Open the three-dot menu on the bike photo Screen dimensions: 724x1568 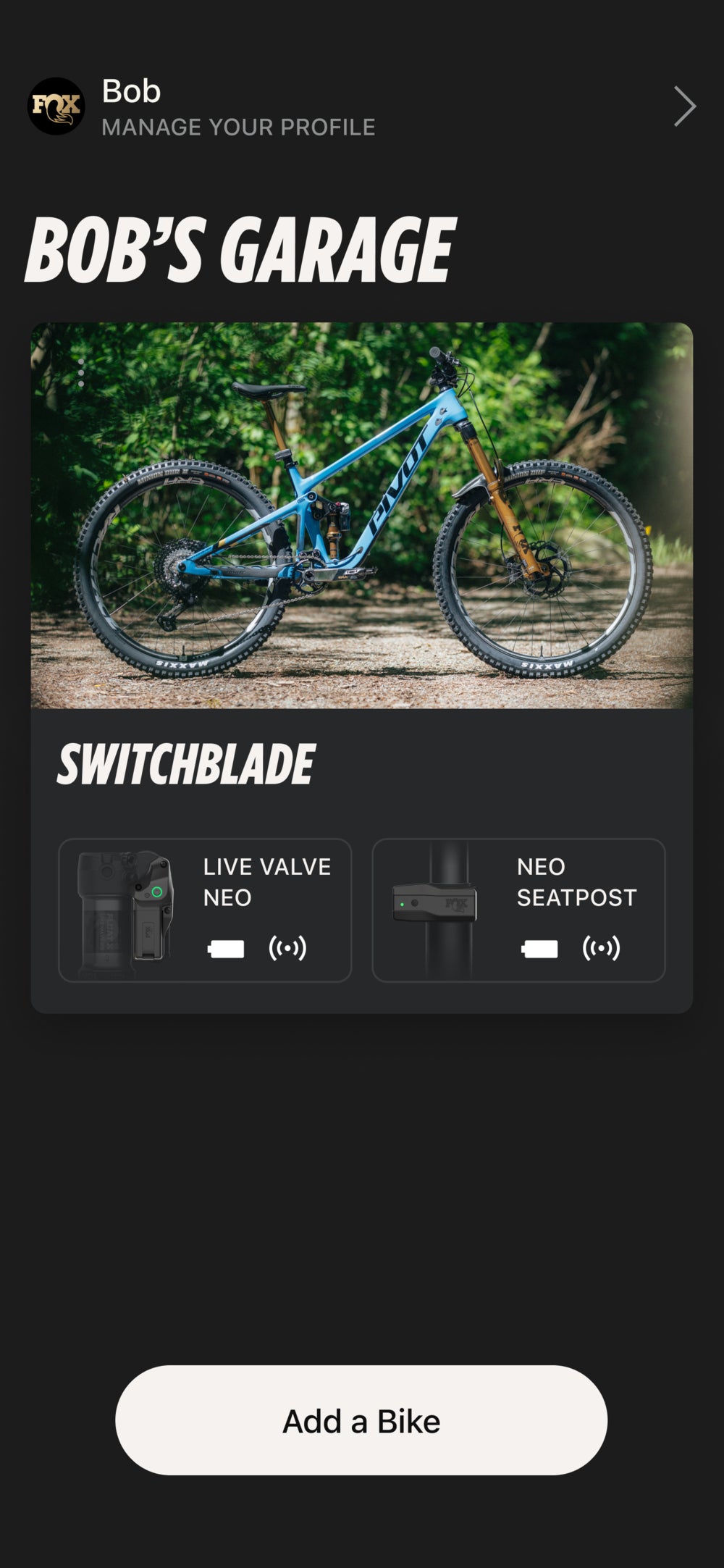(81, 372)
